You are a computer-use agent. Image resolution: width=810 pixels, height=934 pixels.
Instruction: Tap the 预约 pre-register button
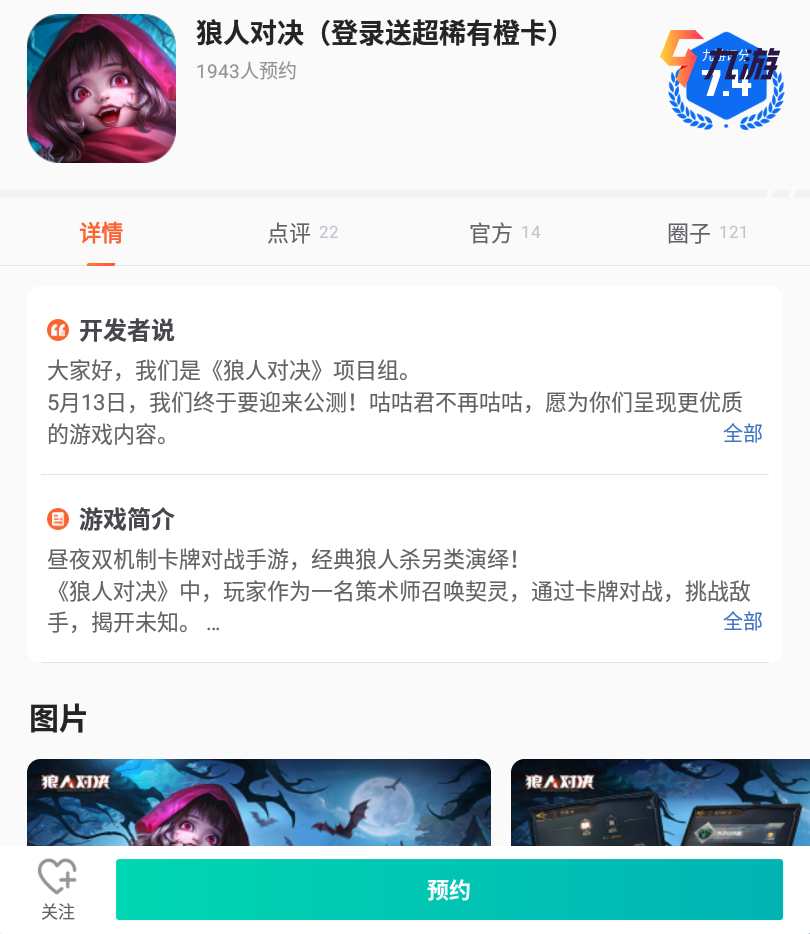[x=449, y=889]
